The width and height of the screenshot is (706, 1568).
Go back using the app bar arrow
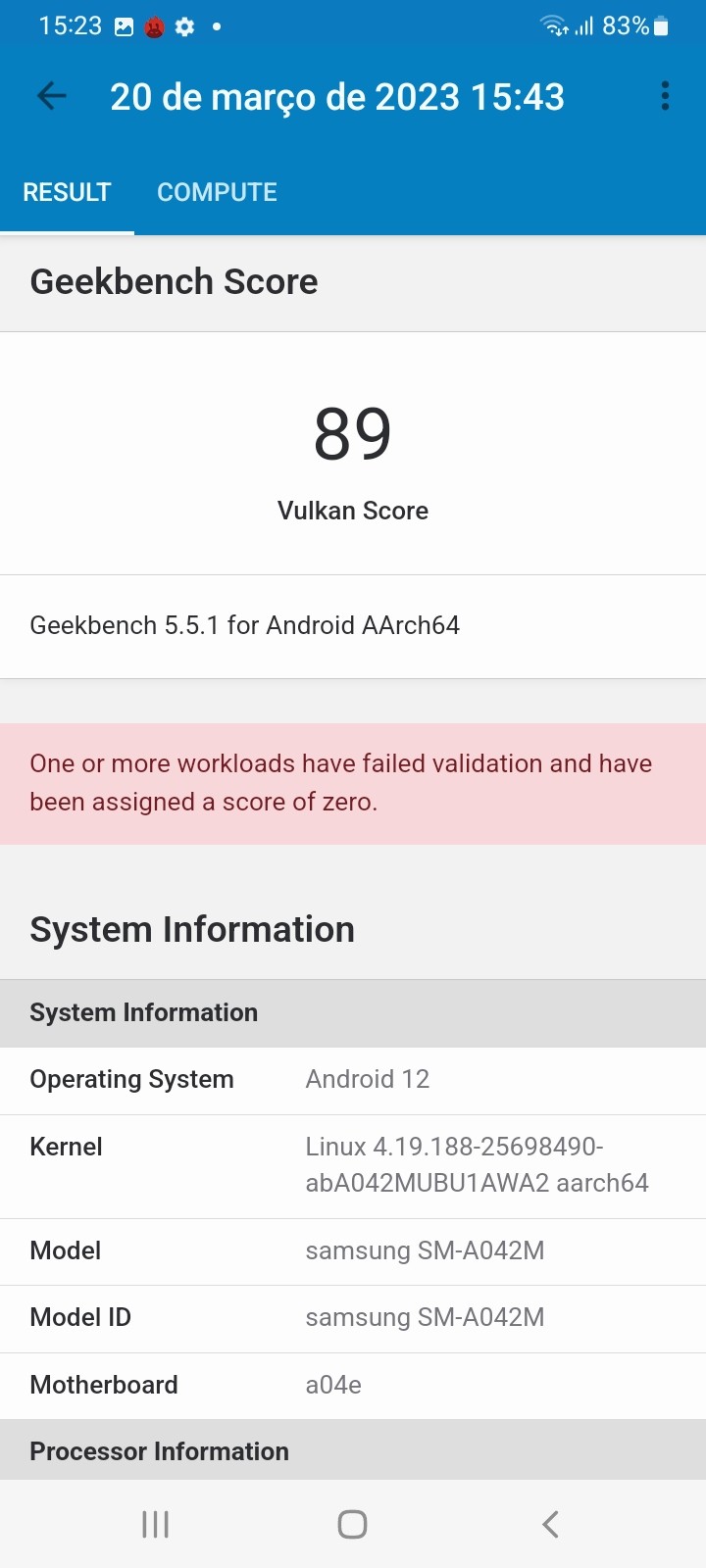[x=51, y=96]
